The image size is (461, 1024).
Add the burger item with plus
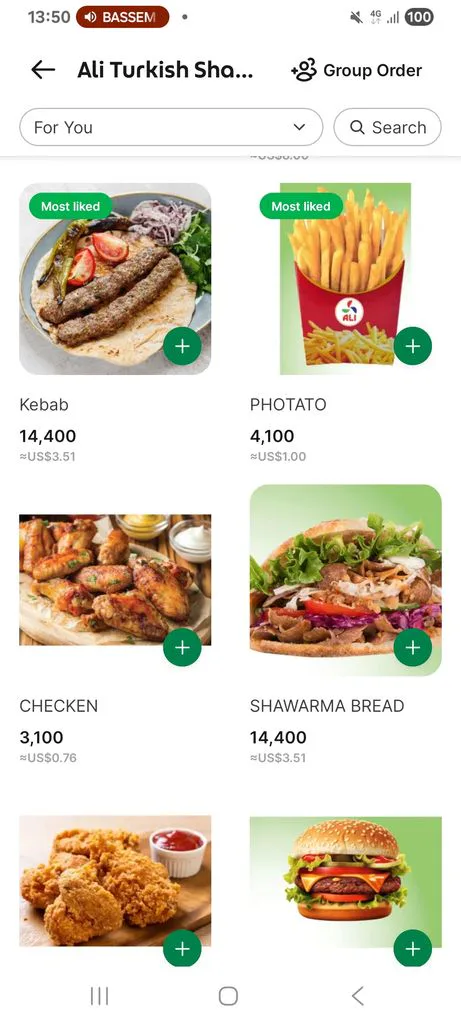pos(413,948)
